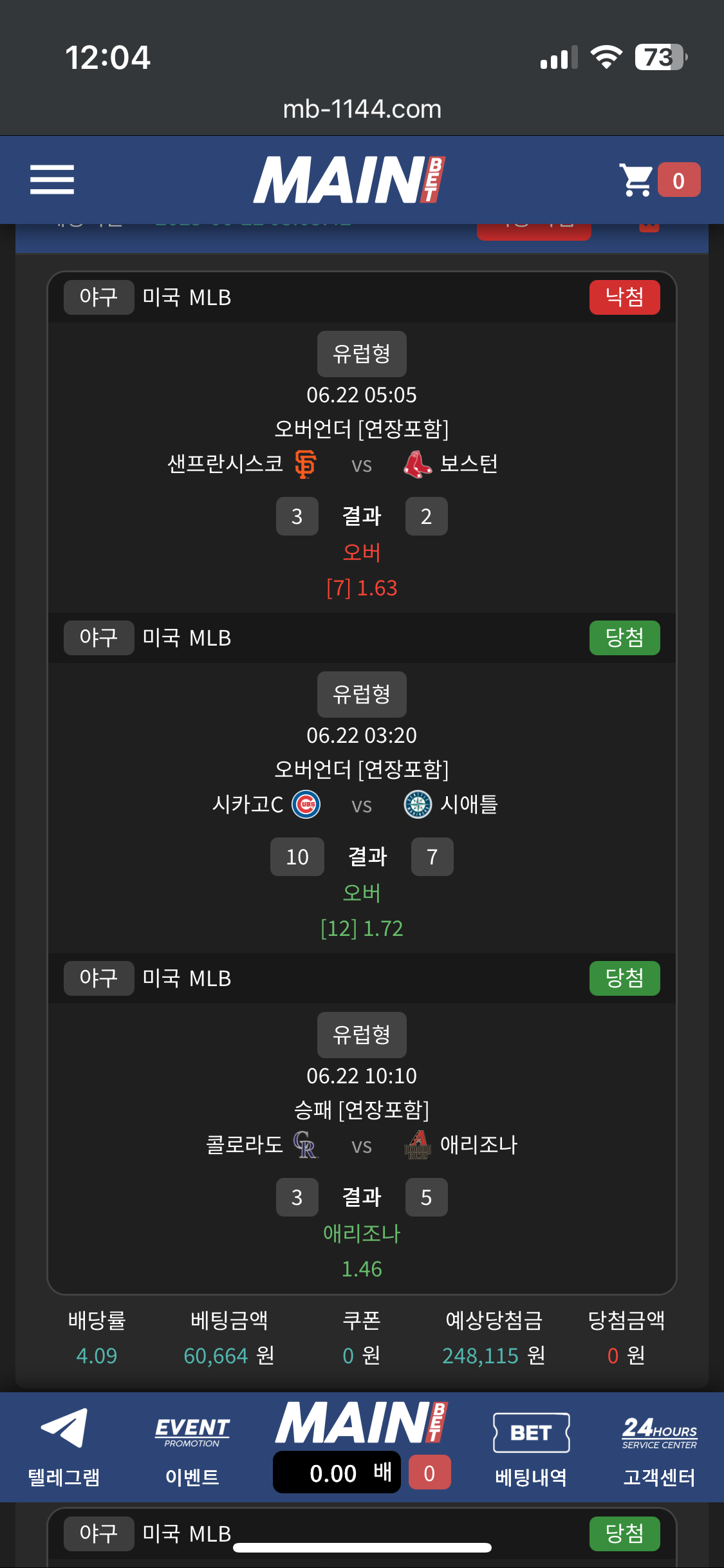724x1568 pixels.
Task: Tap the browser address mb-1144.com
Action: tap(362, 109)
